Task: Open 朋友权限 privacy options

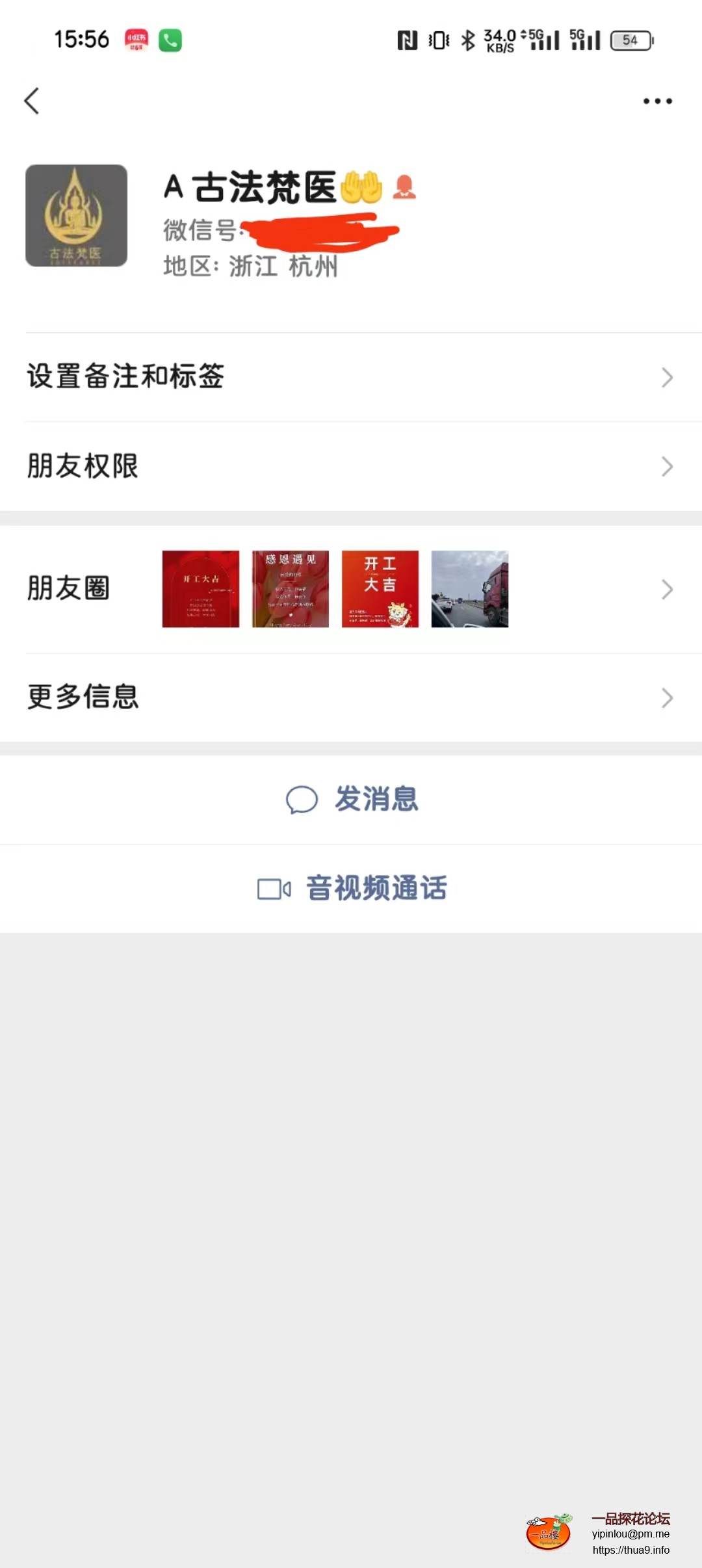Action: pos(351,466)
